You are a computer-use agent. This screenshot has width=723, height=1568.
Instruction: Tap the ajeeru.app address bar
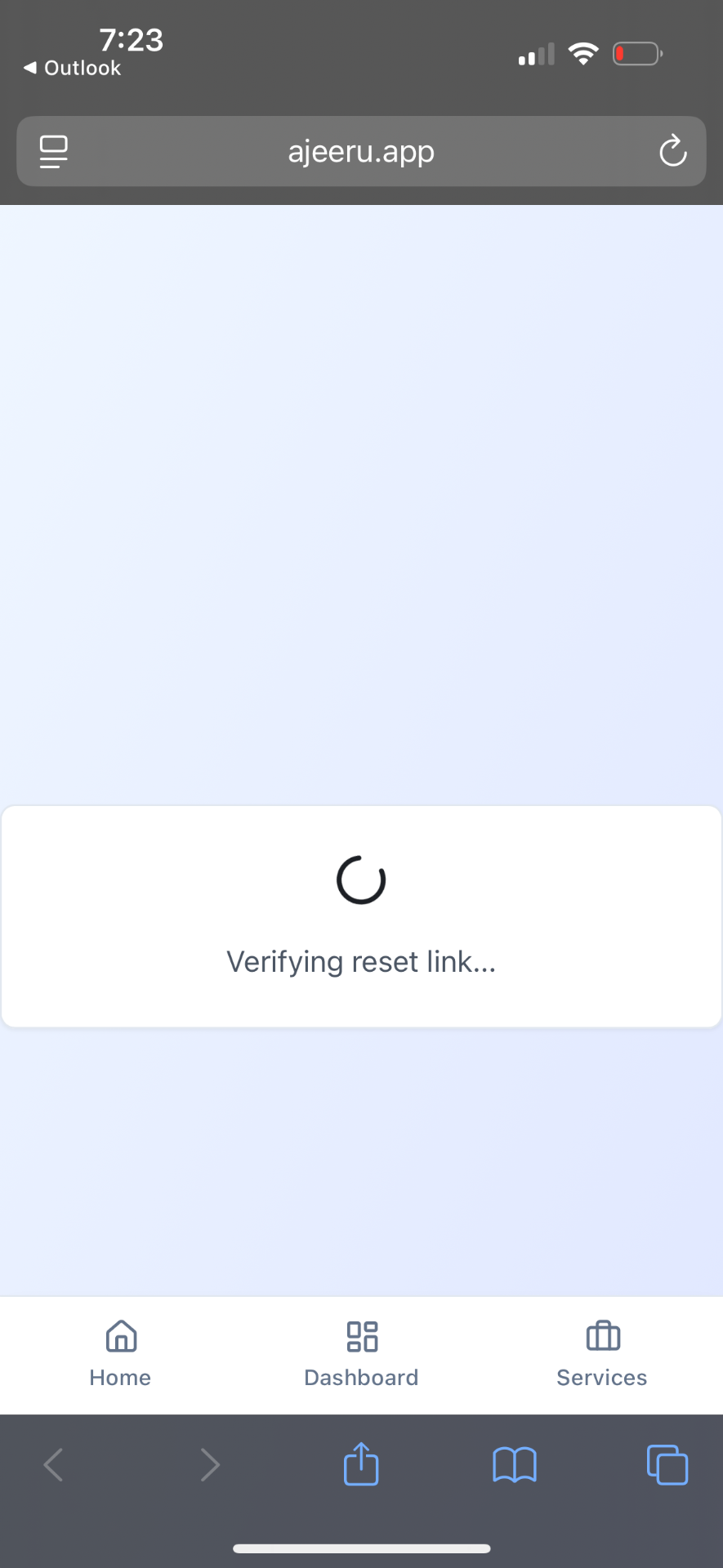point(361,151)
